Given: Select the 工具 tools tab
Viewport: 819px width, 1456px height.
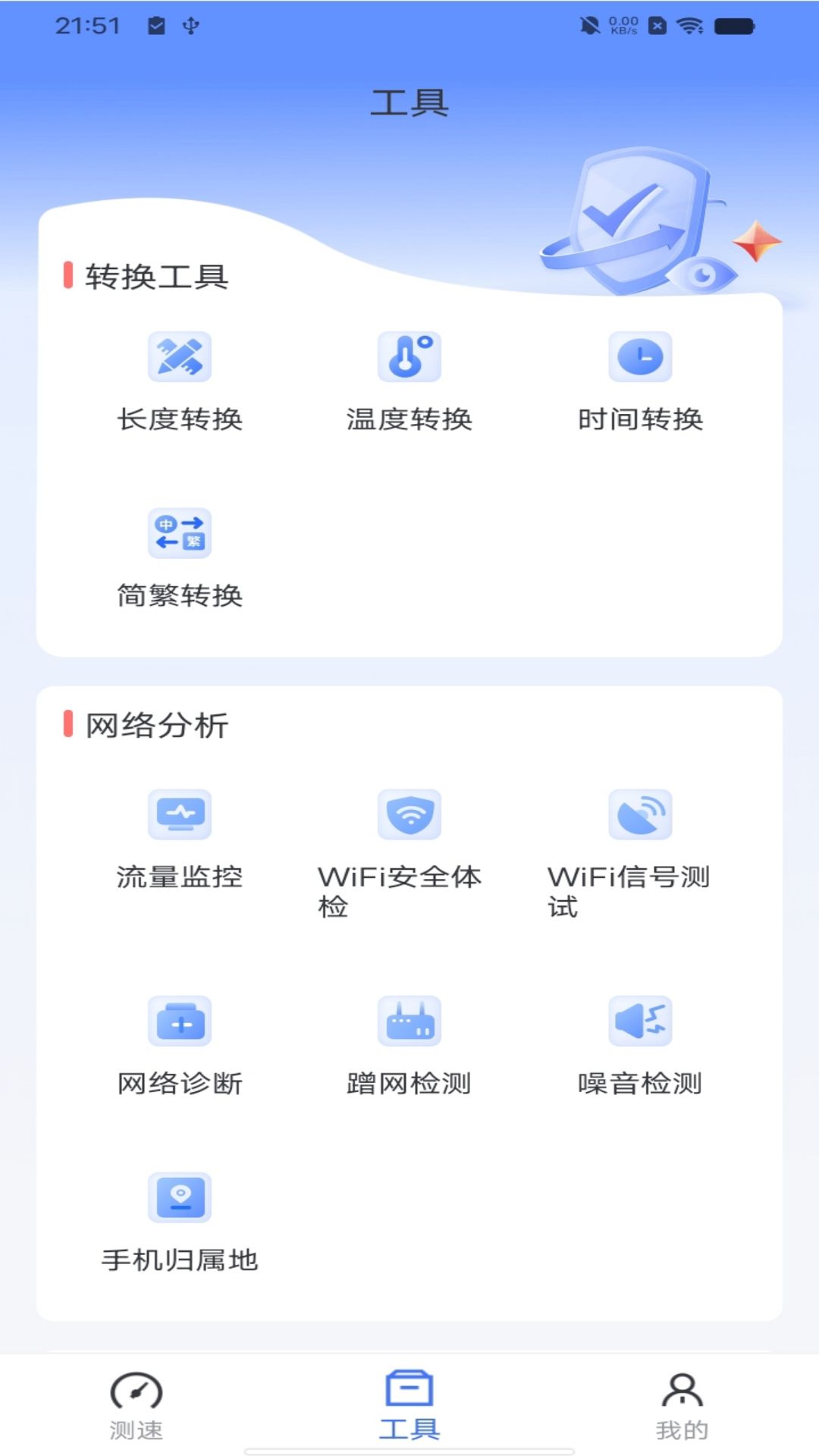Looking at the screenshot, I should [409, 1405].
